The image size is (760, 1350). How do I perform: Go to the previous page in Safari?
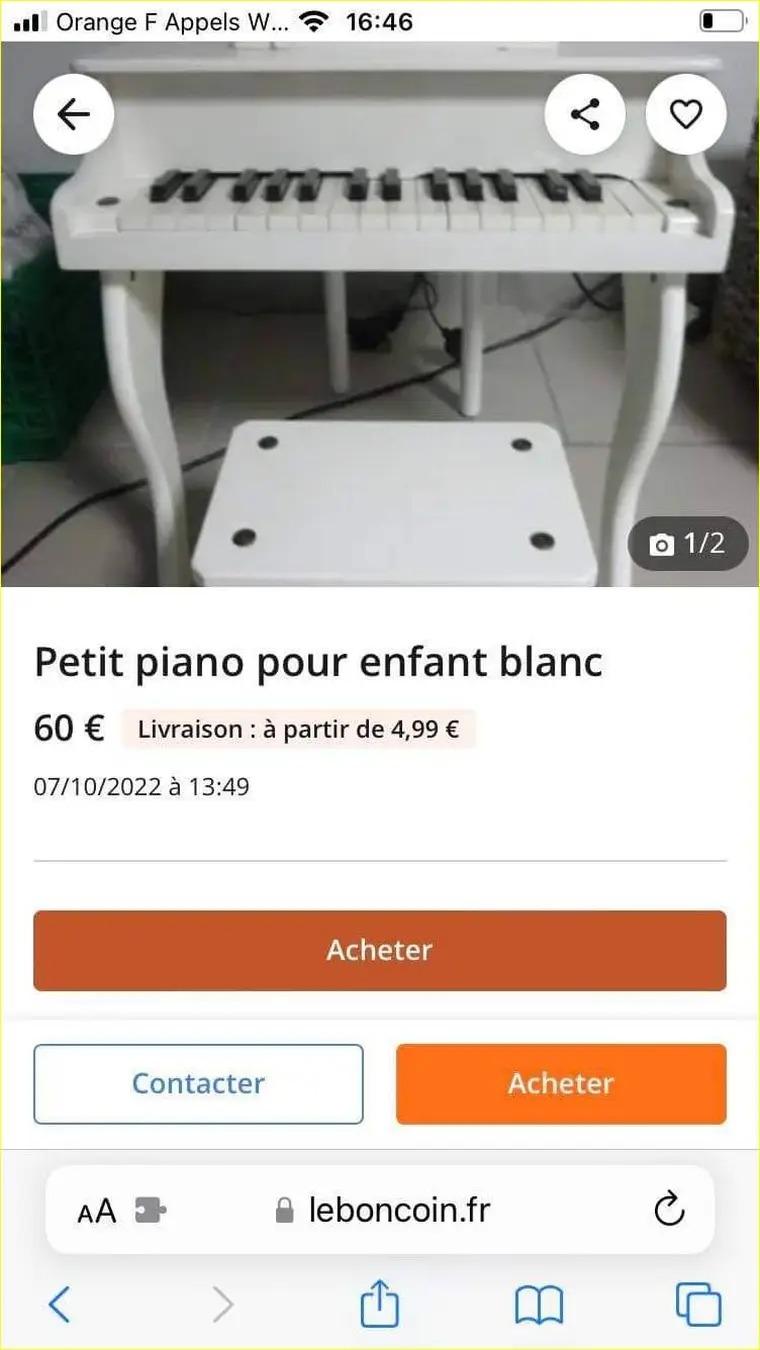[x=60, y=1305]
